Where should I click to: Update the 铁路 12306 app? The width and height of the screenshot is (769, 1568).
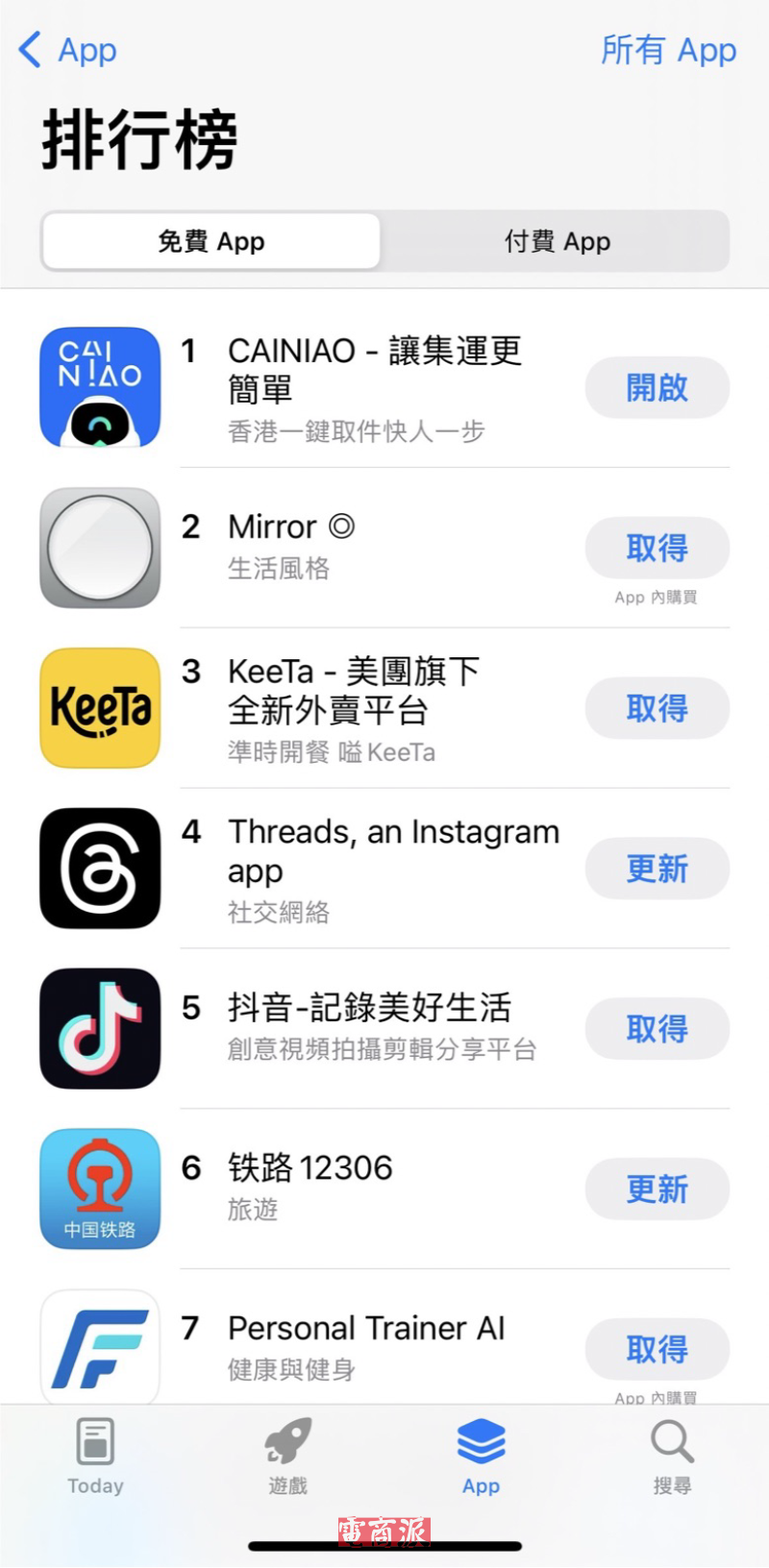coord(657,1189)
